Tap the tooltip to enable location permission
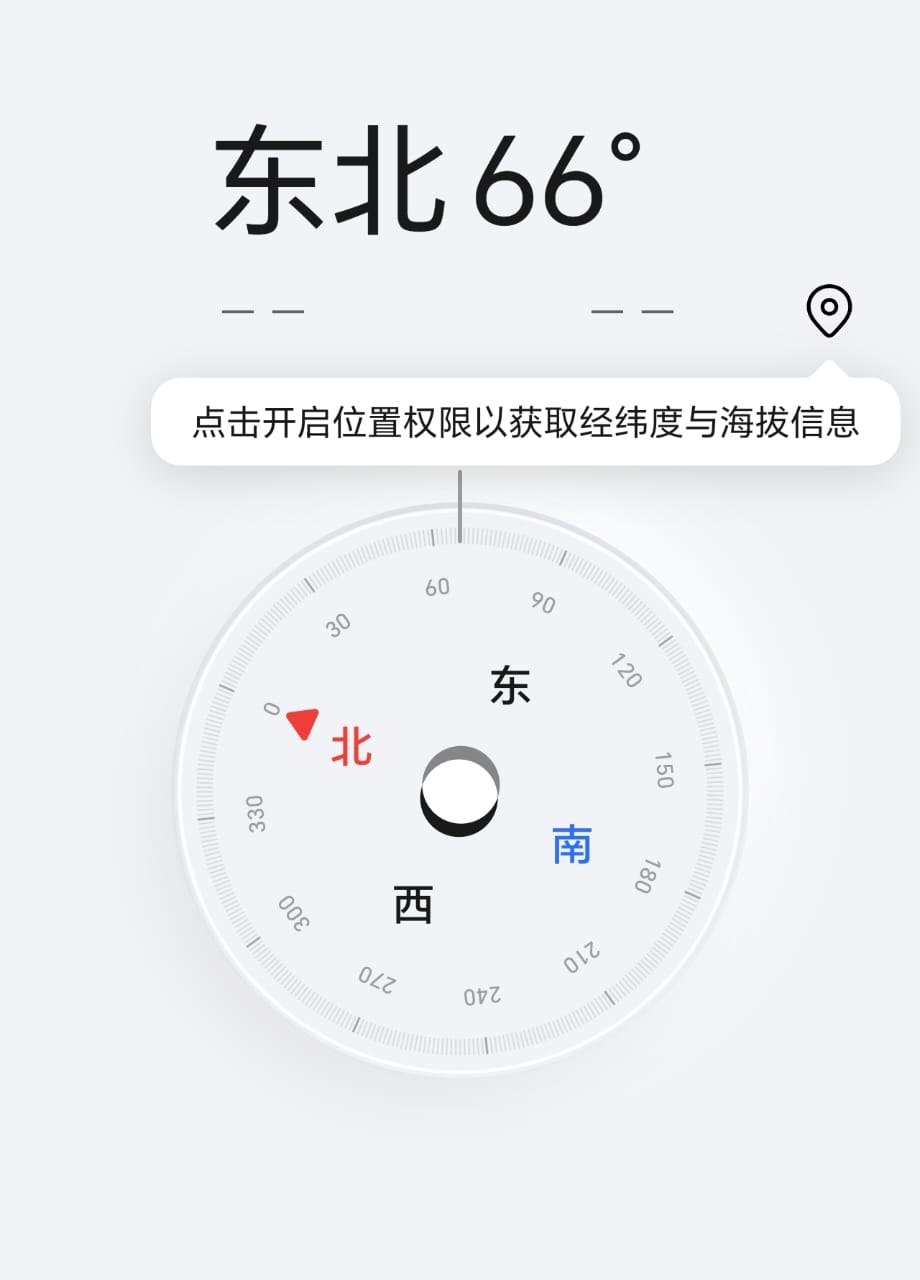Viewport: 920px width, 1280px height. [x=525, y=422]
